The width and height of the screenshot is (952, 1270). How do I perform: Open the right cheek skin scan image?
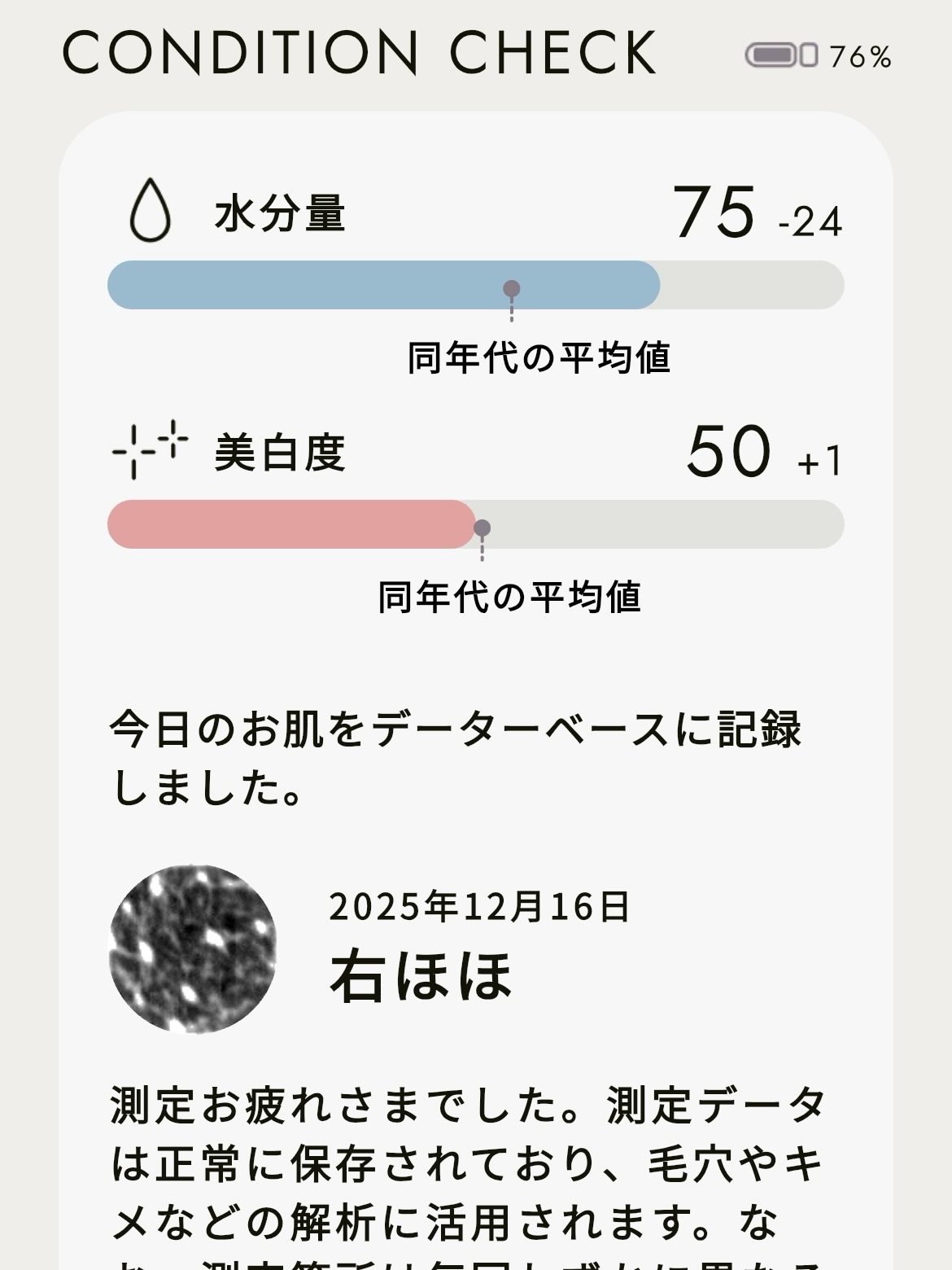pos(193,949)
